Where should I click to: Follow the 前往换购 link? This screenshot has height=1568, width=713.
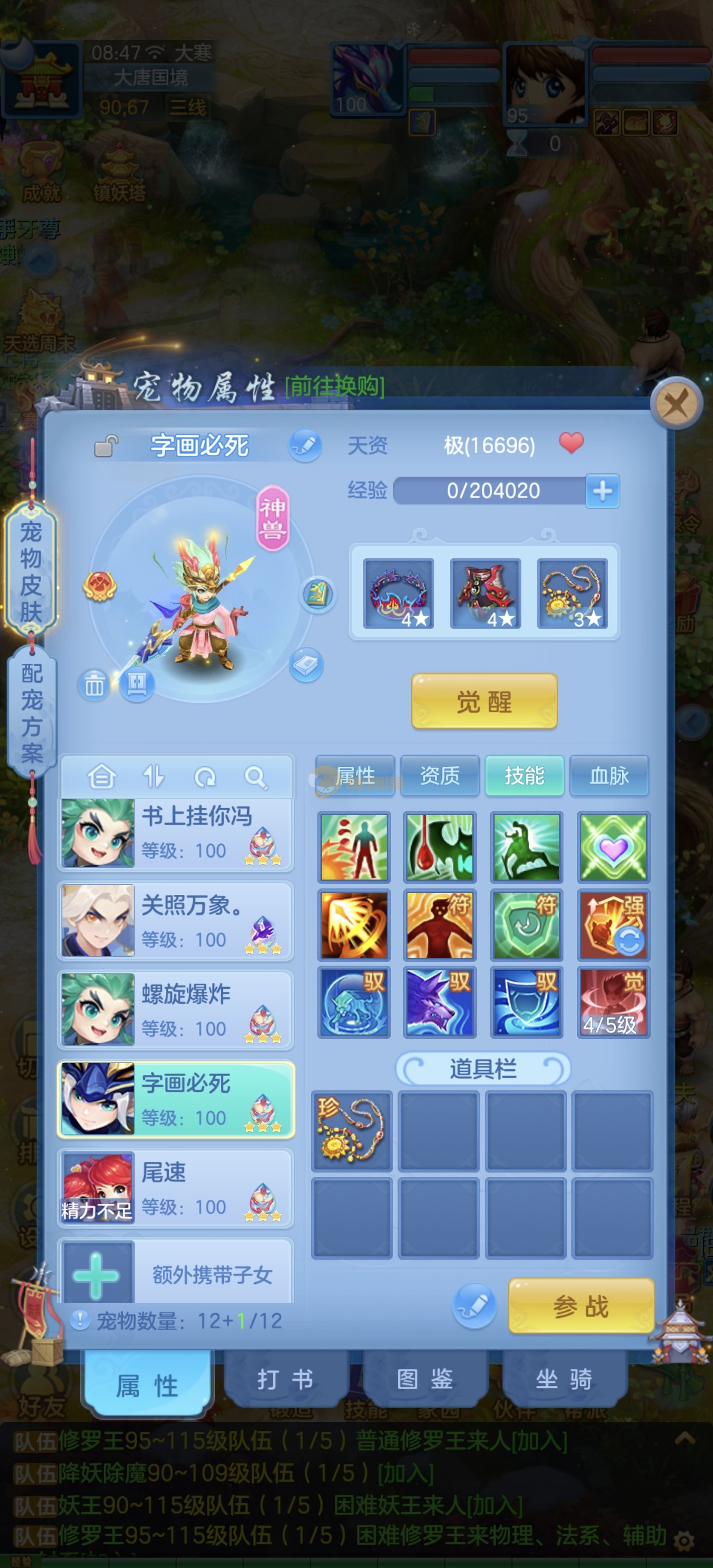[x=335, y=386]
